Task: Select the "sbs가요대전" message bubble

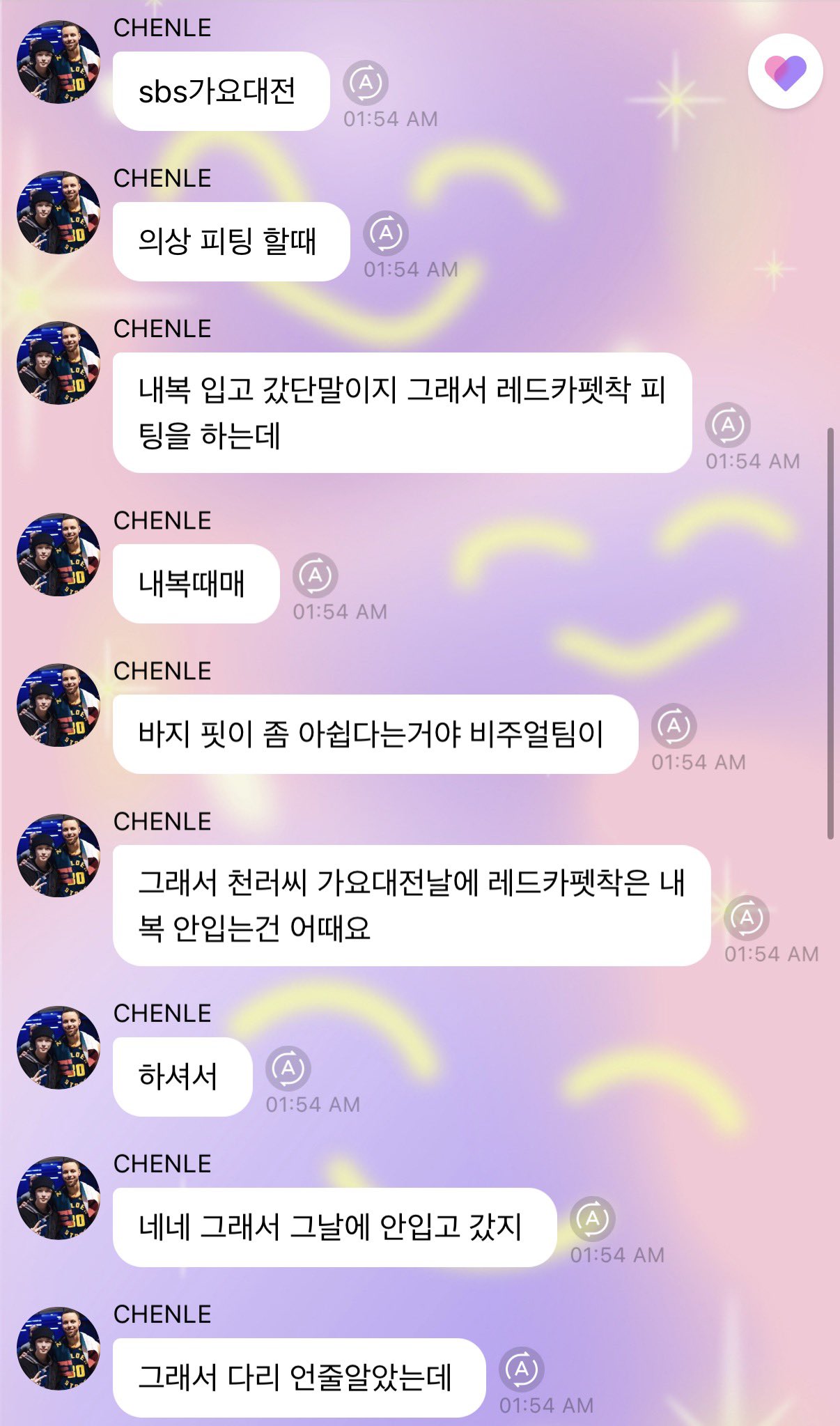Action: tap(221, 91)
